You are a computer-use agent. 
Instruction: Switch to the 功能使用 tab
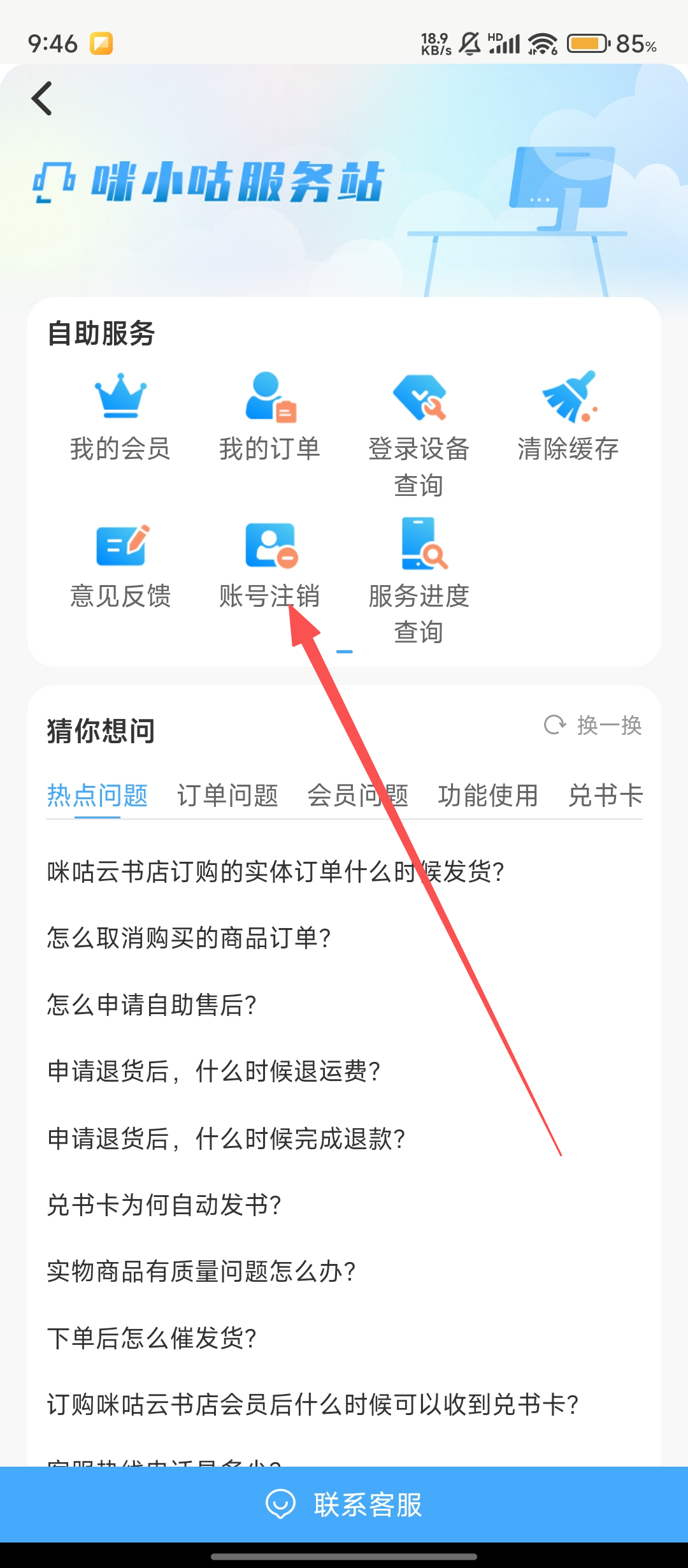pyautogui.click(x=488, y=795)
